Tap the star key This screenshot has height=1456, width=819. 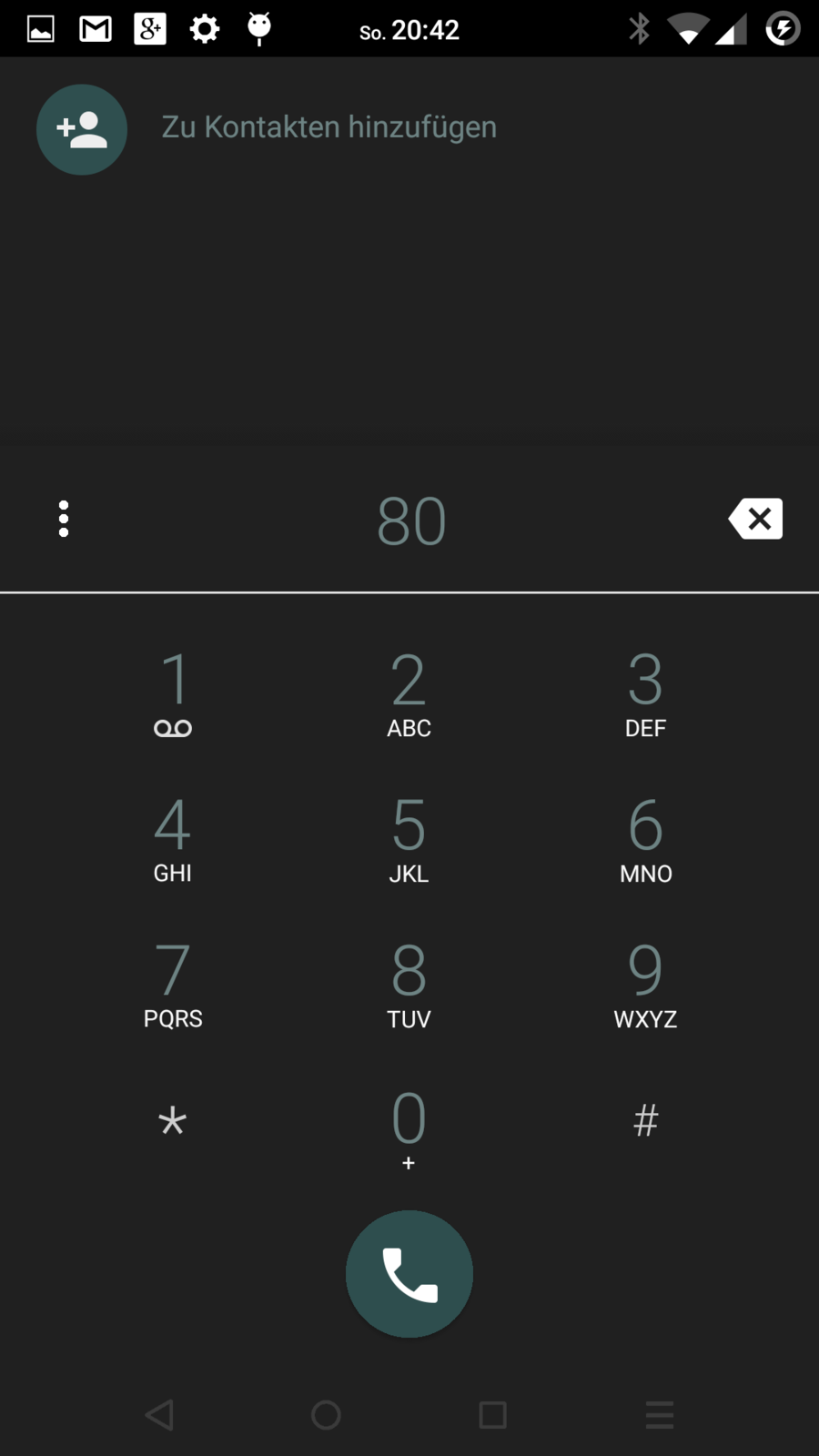tap(173, 1121)
